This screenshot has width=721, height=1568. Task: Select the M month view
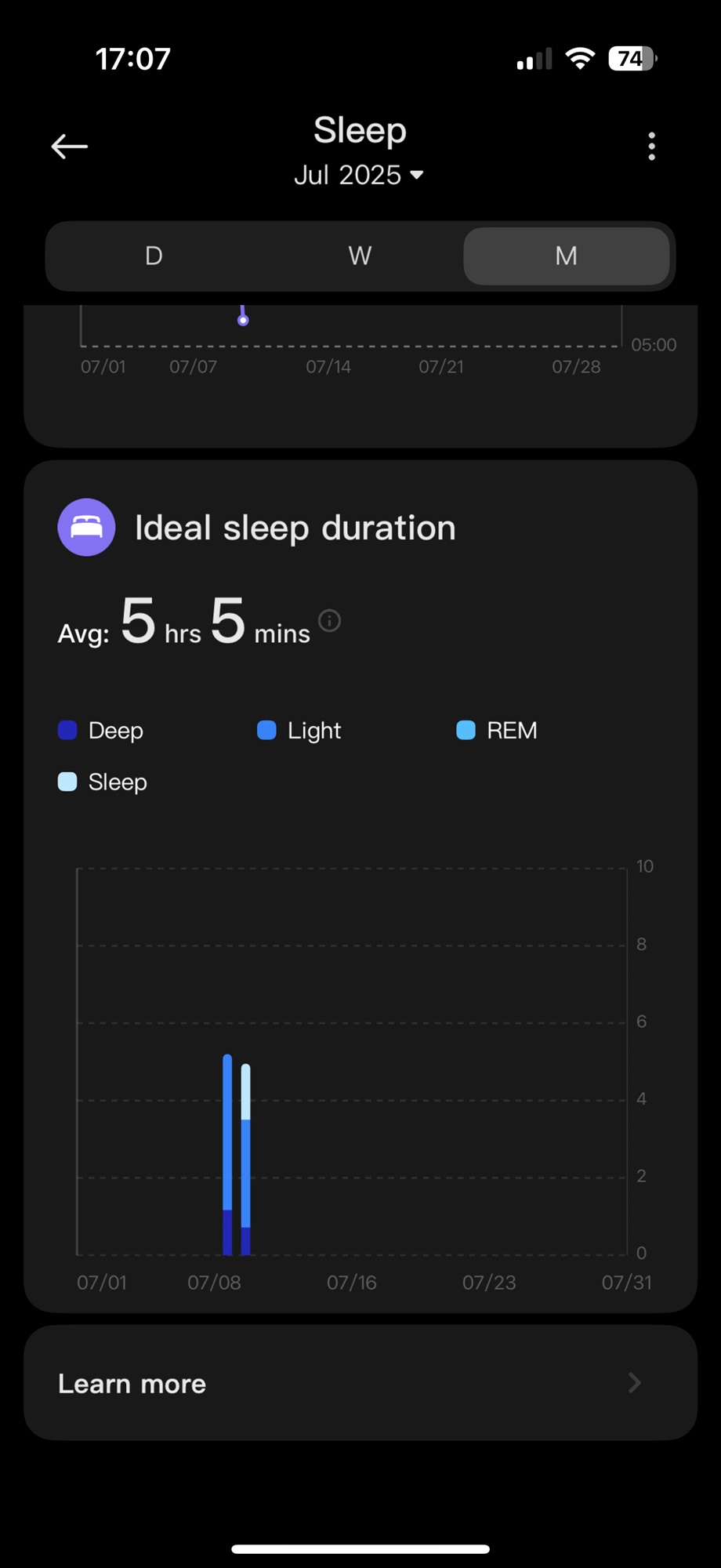[567, 256]
